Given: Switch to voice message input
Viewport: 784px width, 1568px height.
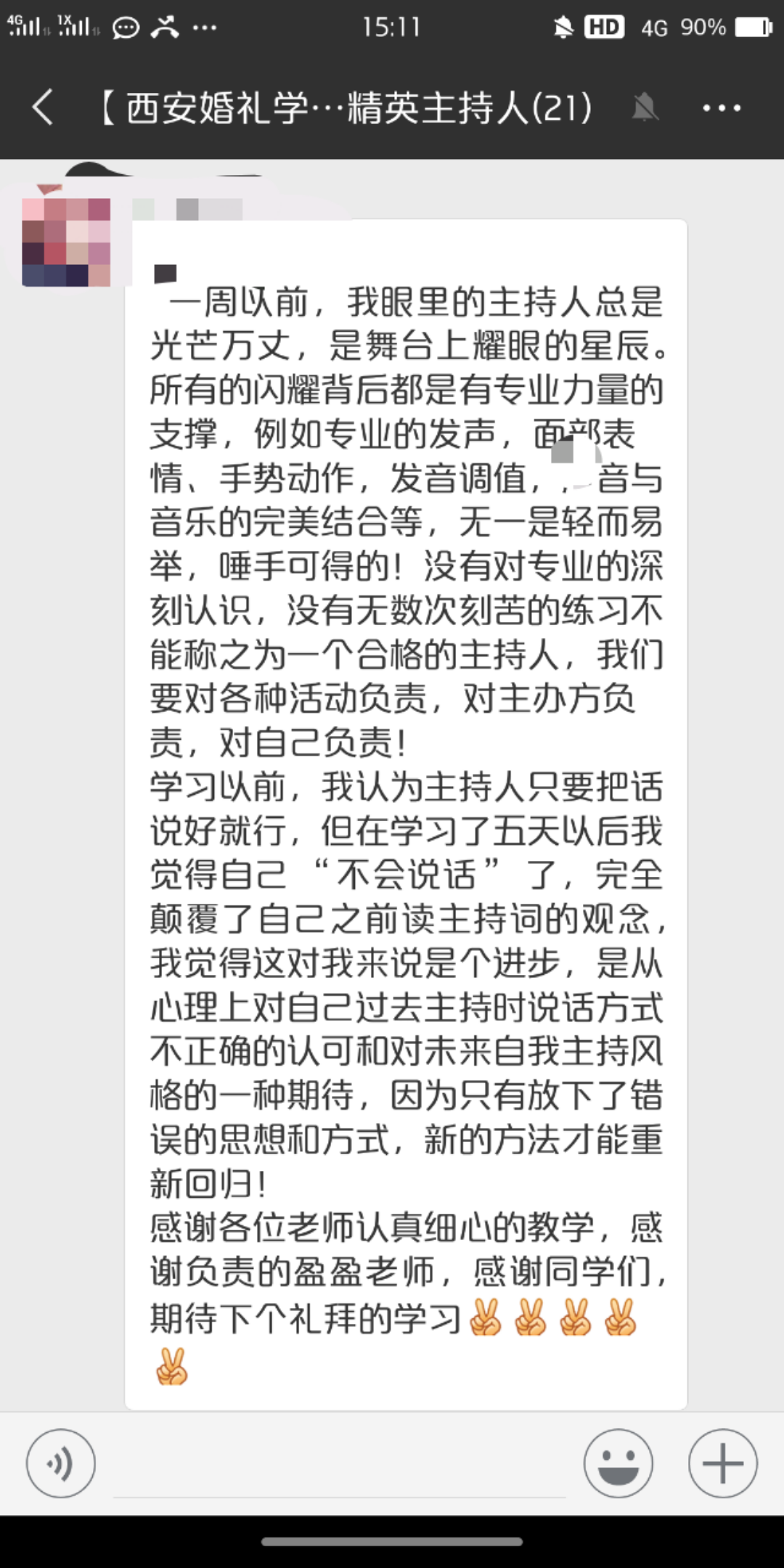Looking at the screenshot, I should click(61, 1463).
